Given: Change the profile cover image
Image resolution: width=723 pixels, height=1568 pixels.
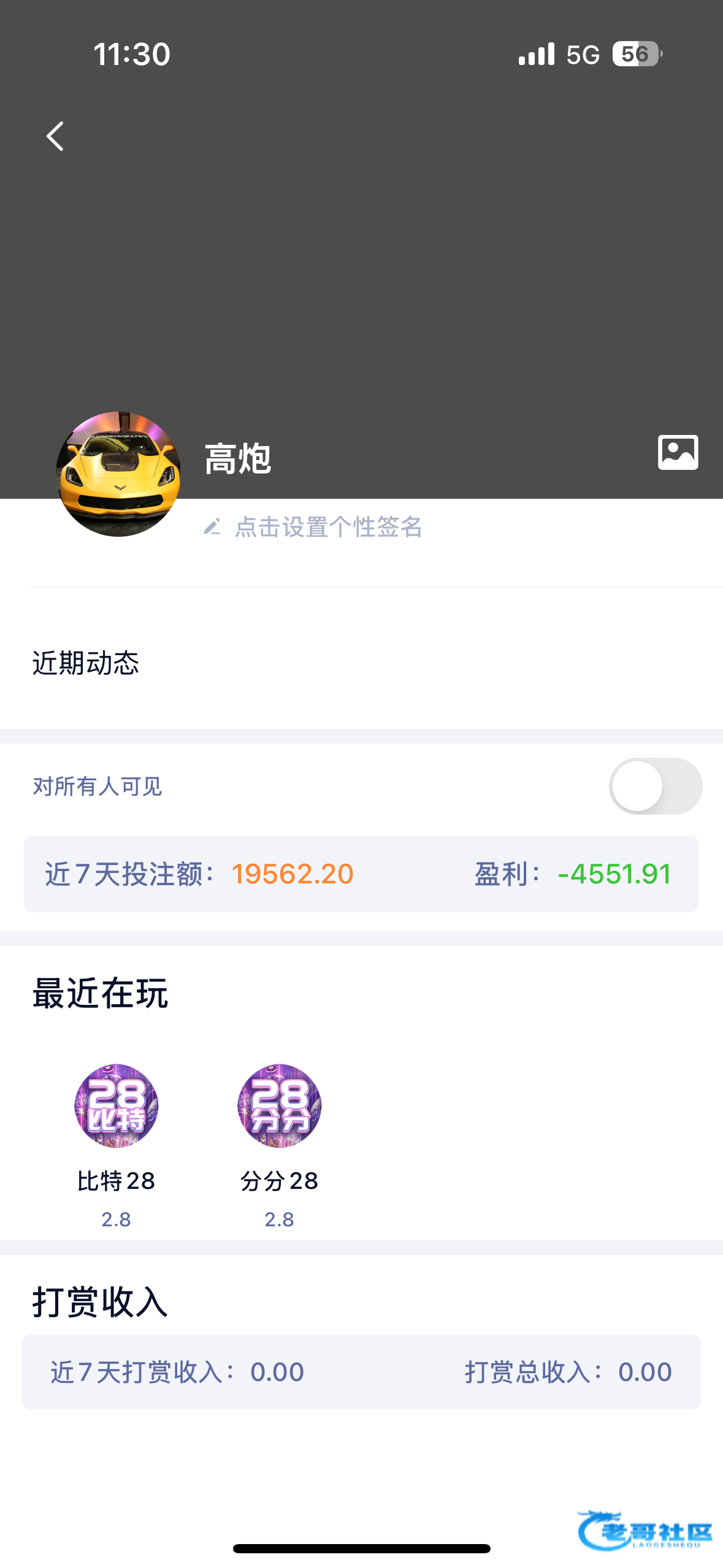Looking at the screenshot, I should pos(678,453).
